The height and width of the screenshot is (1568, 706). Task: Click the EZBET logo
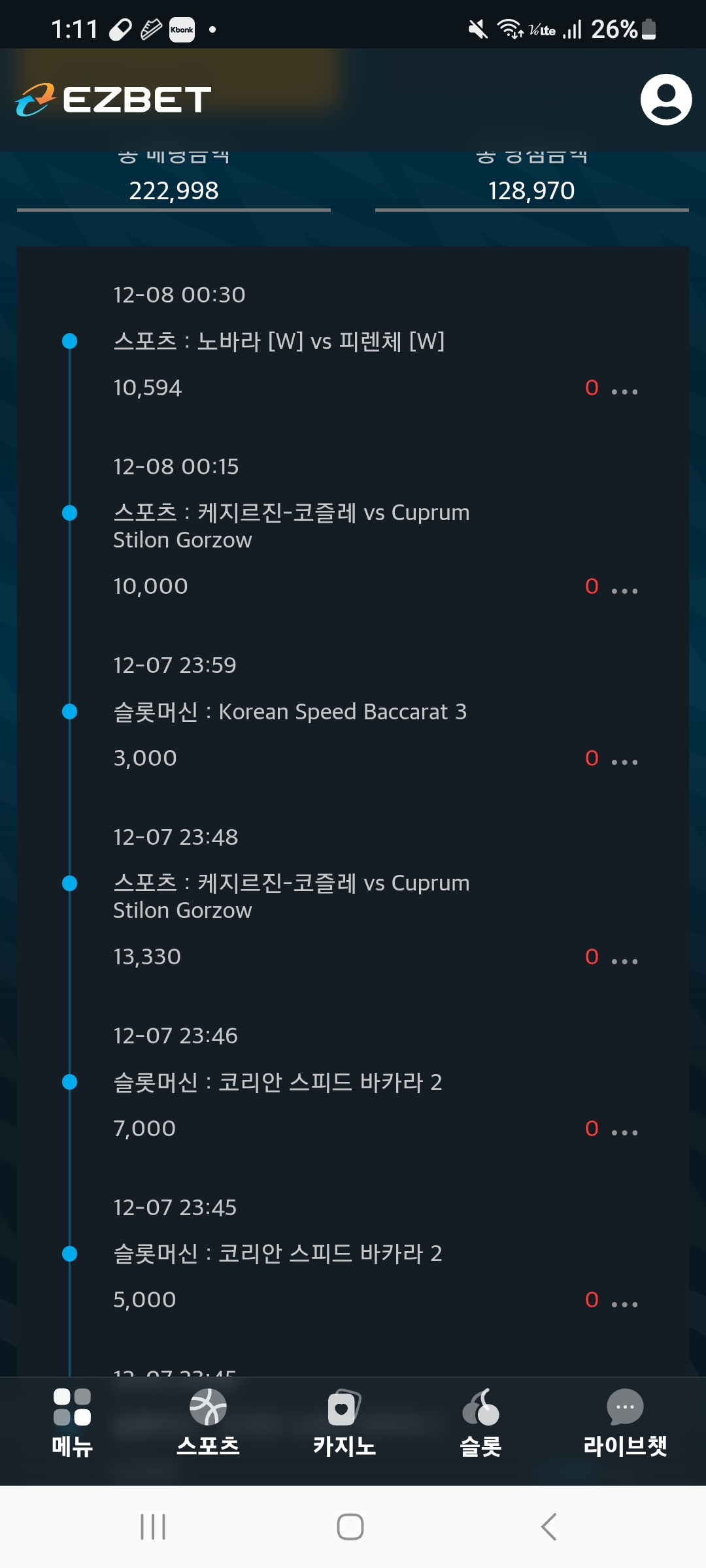click(x=111, y=99)
